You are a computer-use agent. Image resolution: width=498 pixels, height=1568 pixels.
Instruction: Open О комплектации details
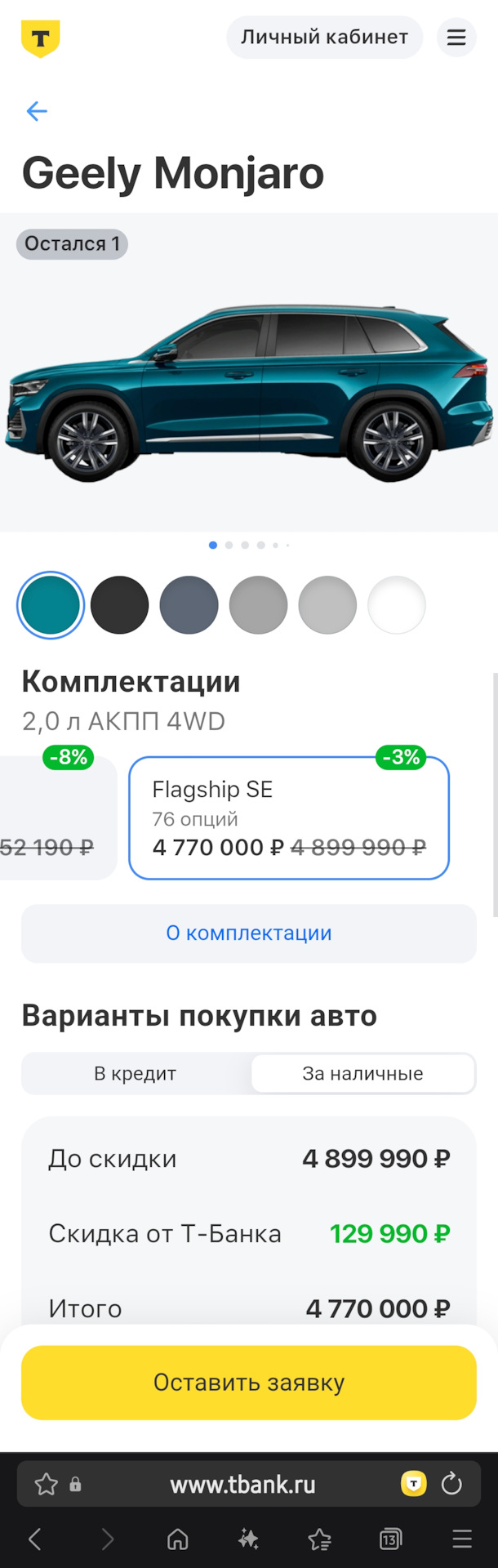click(x=249, y=933)
